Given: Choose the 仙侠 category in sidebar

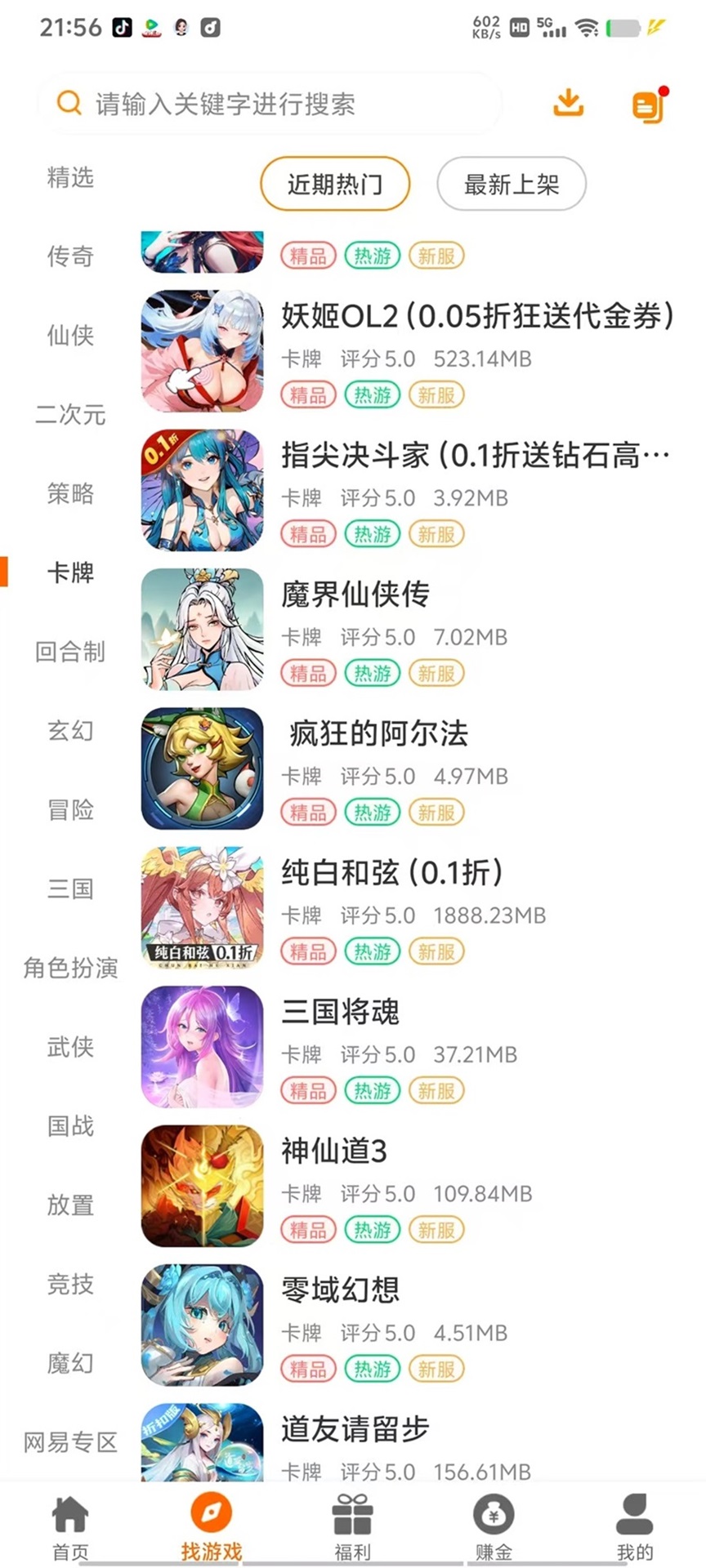Looking at the screenshot, I should click(69, 336).
